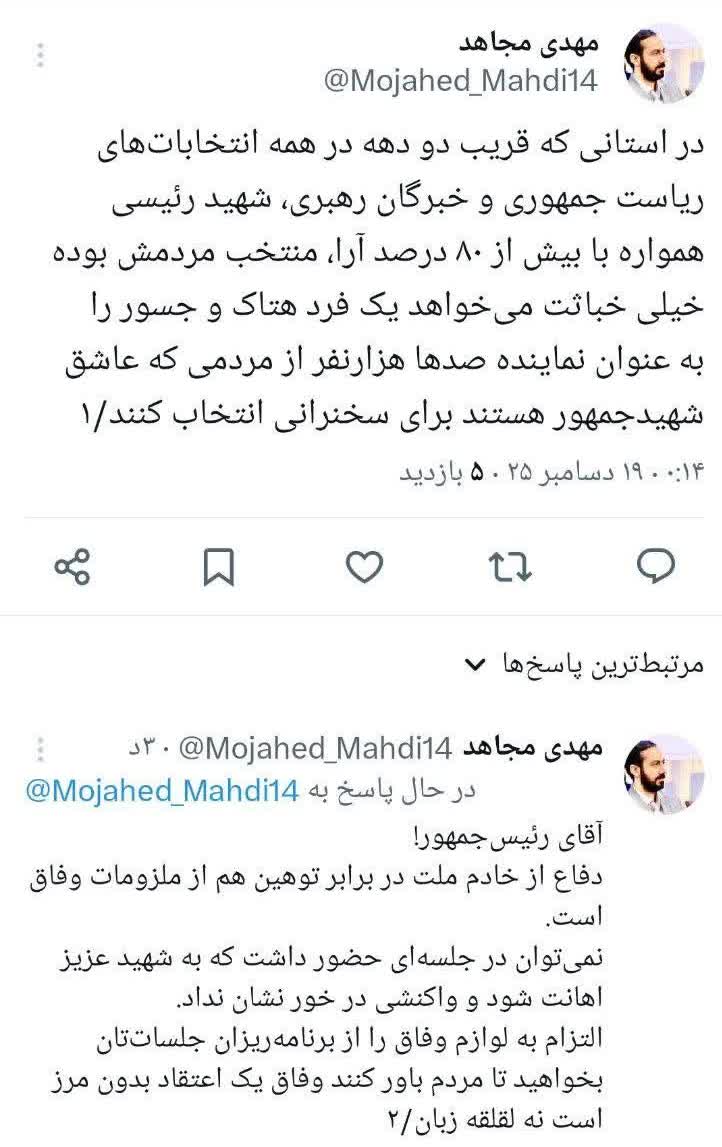Open the @Mojahed_Mahdi14 mention link in reply
Screen dimensions: 722x1147
click(x=162, y=790)
